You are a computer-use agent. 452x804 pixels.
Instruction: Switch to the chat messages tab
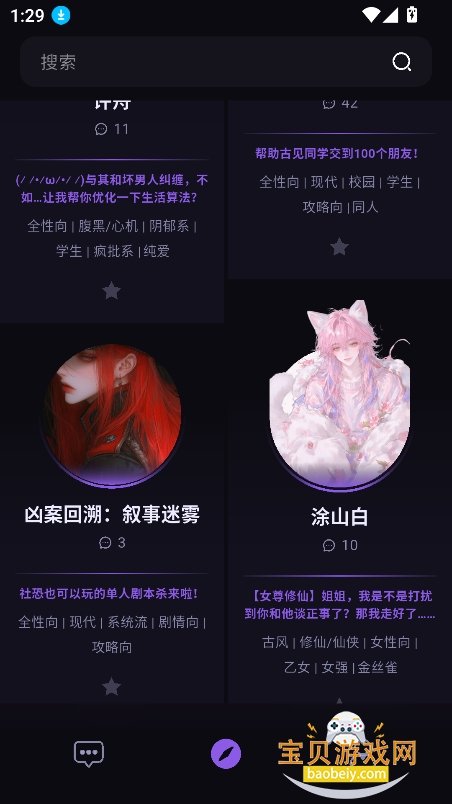(x=89, y=754)
